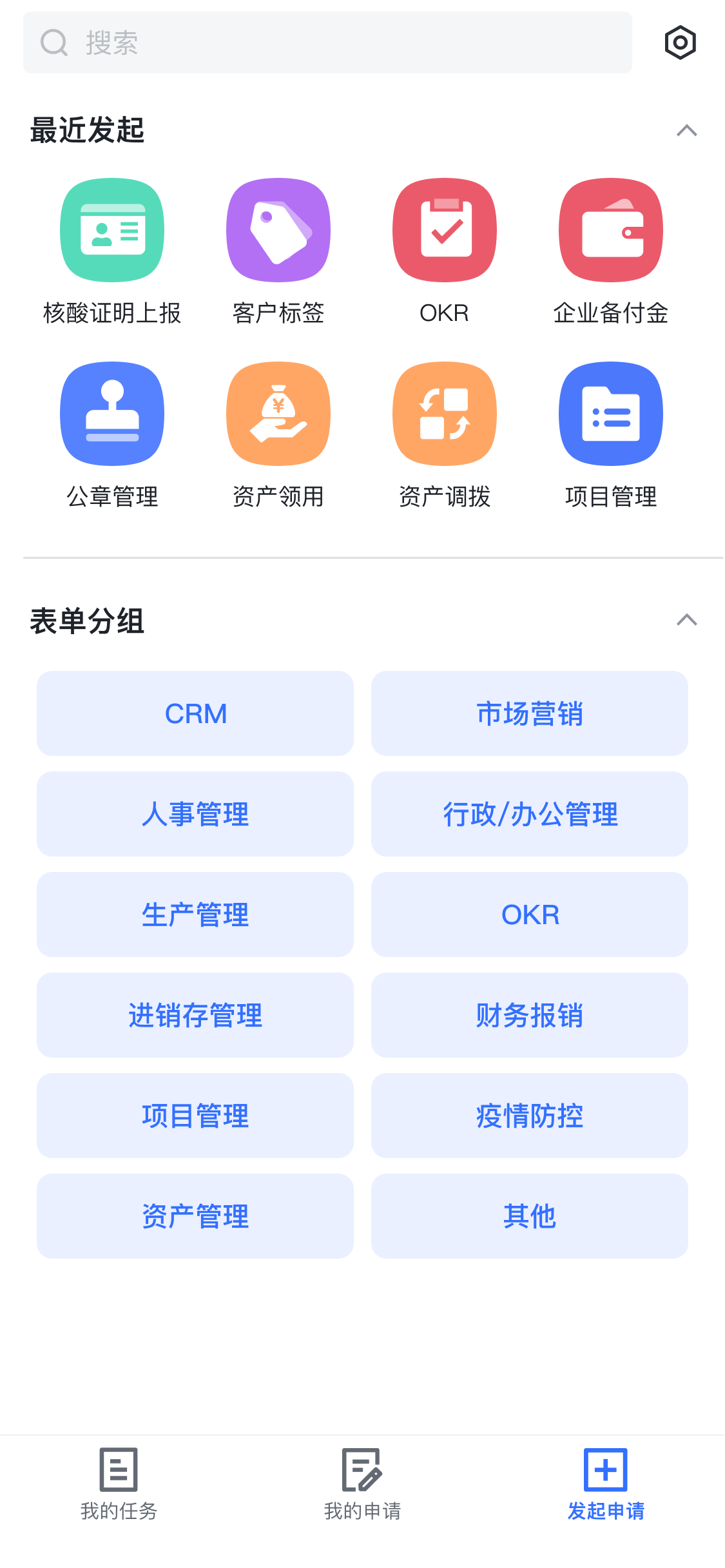This screenshot has height=1568, width=725.
Task: Open 行政/办公管理 group
Action: (530, 814)
